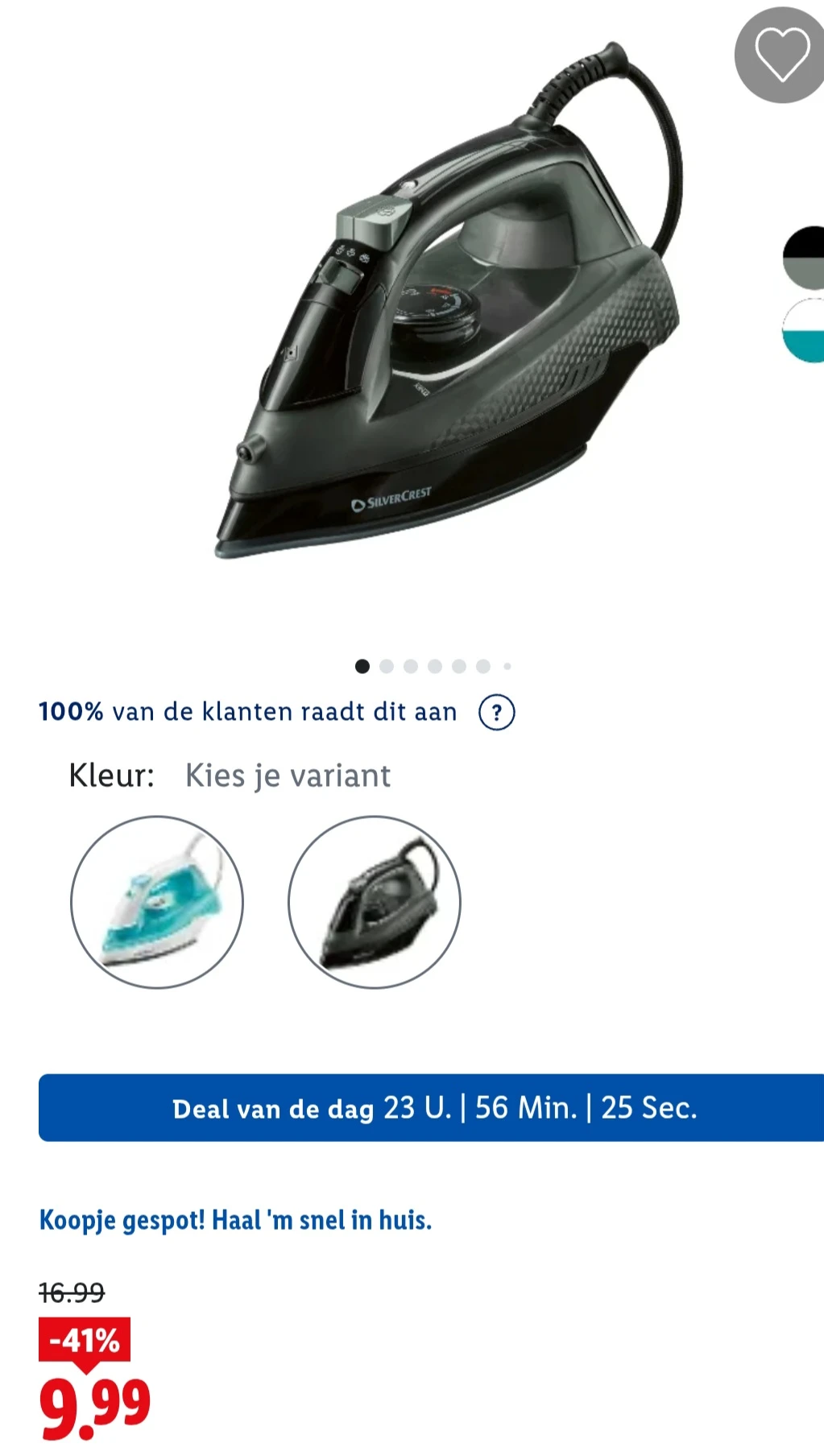Image resolution: width=824 pixels, height=1456 pixels.
Task: Open the question mark help icon
Action: pos(498,712)
